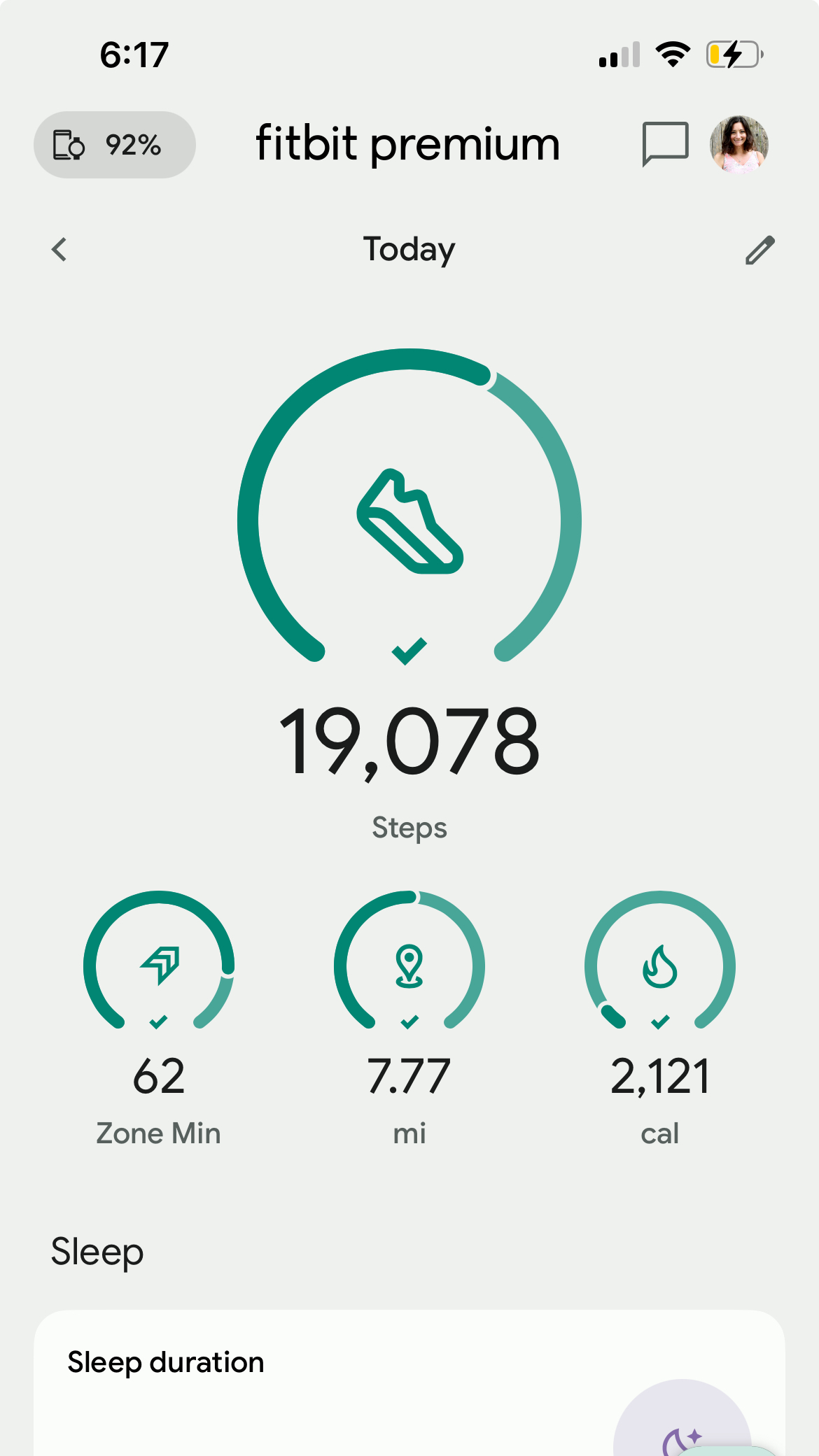Select the flame icon for calories burned
The width and height of the screenshot is (819, 1456).
click(659, 966)
